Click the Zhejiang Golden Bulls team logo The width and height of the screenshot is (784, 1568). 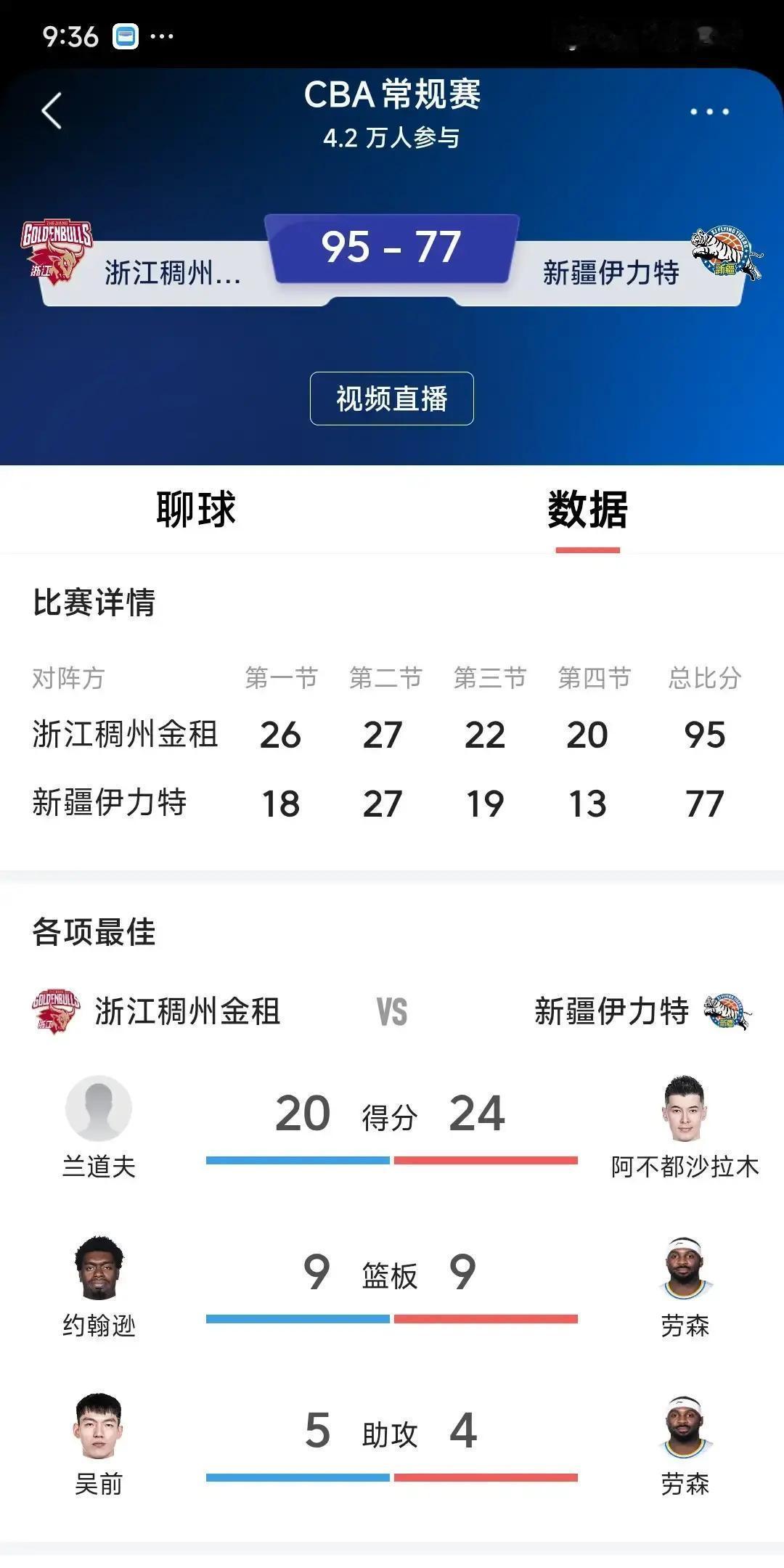coord(58,250)
